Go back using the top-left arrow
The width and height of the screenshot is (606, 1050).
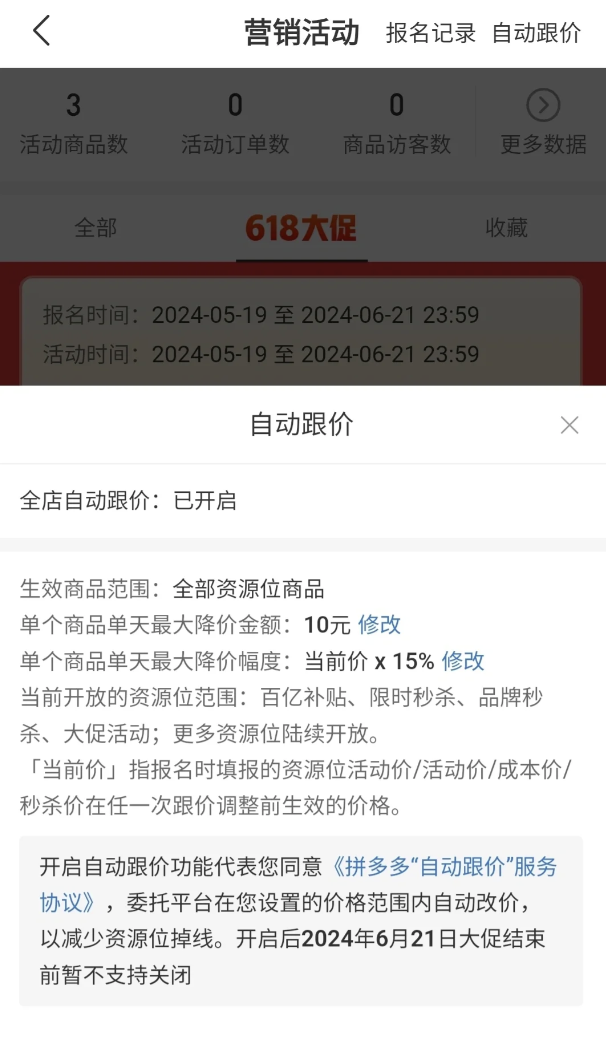tap(42, 31)
